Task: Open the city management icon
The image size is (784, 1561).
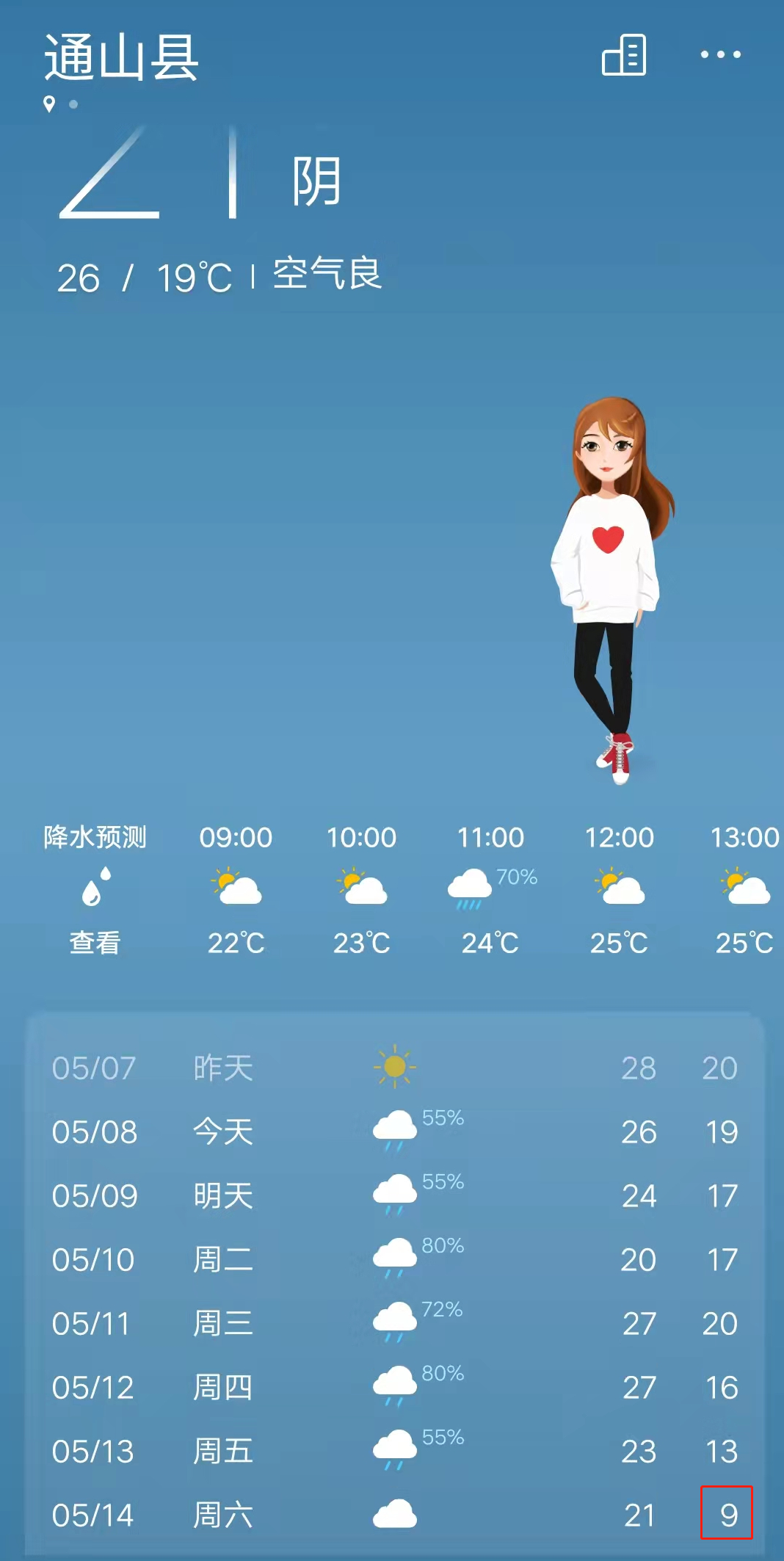Action: click(x=624, y=55)
